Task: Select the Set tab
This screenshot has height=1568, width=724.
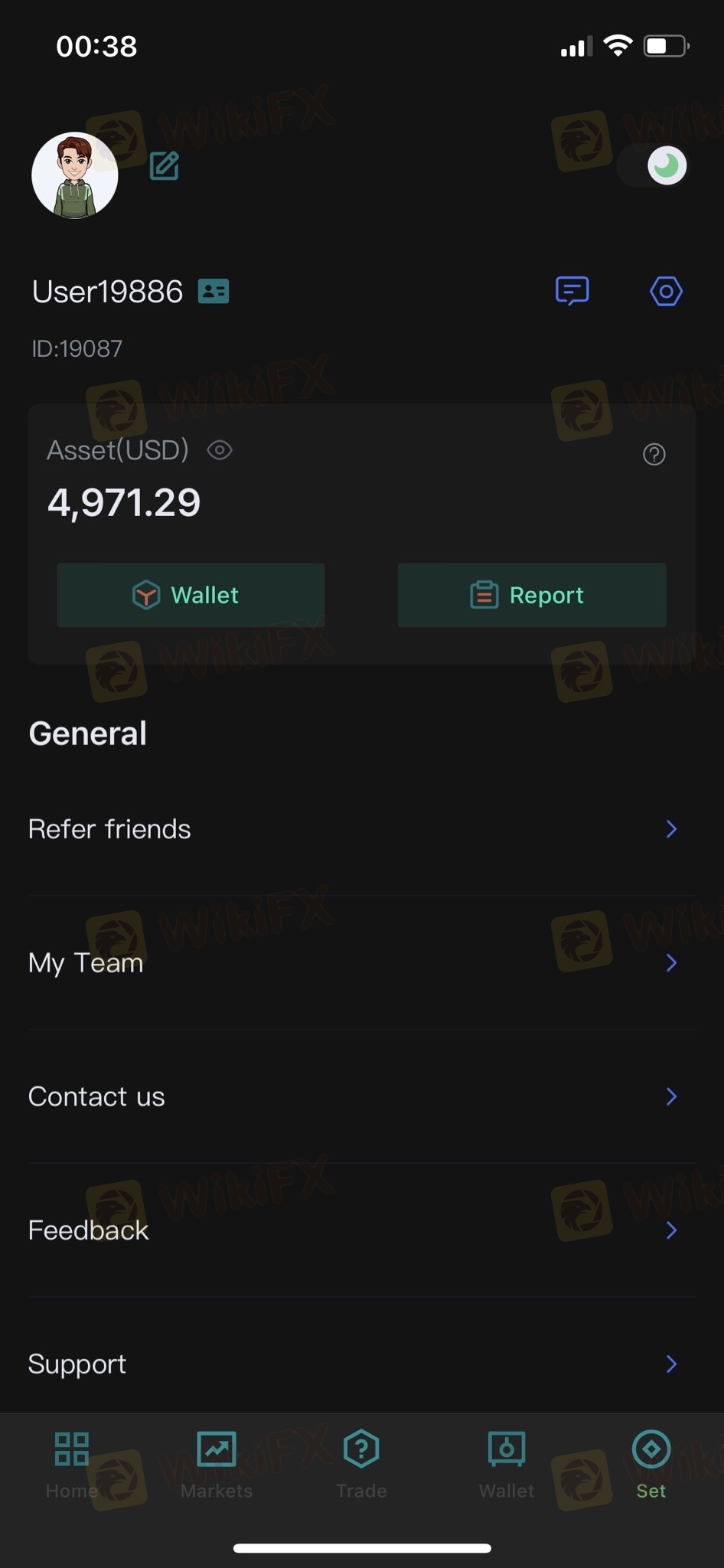Action: 651,1465
